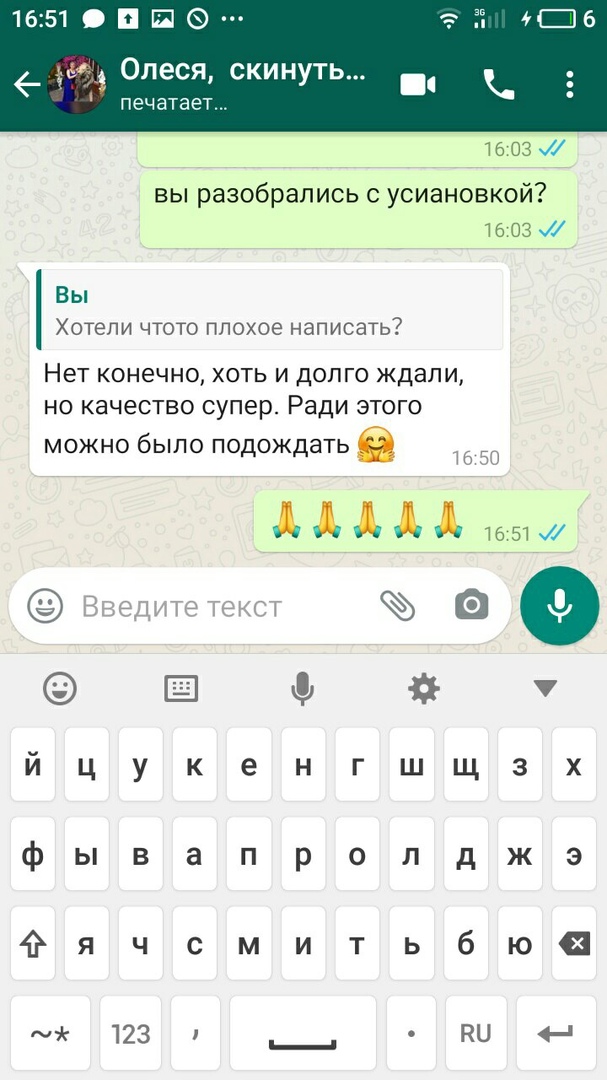Start voice typing from the keyboard toolbar
This screenshot has height=1080, width=607.
click(302, 688)
